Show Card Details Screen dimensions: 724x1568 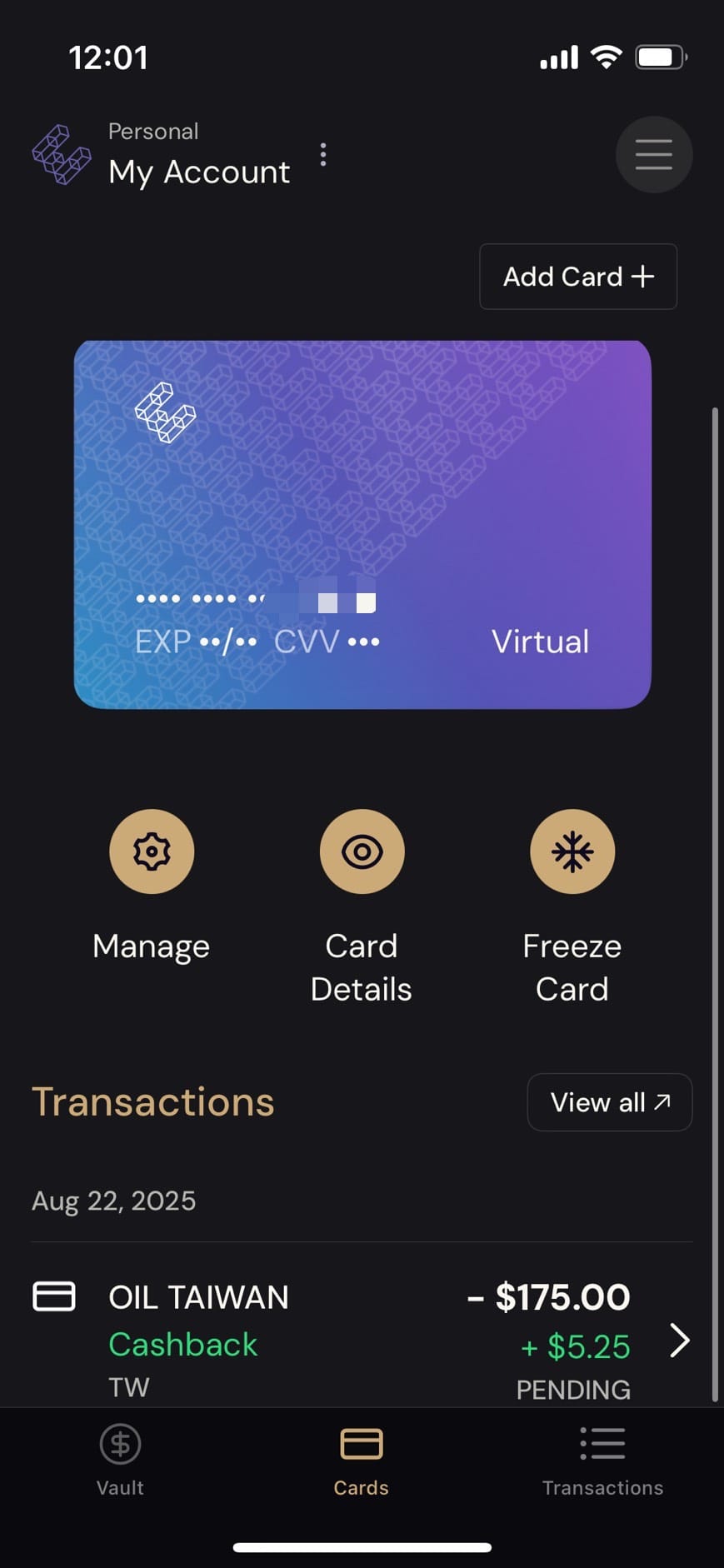pos(362,852)
